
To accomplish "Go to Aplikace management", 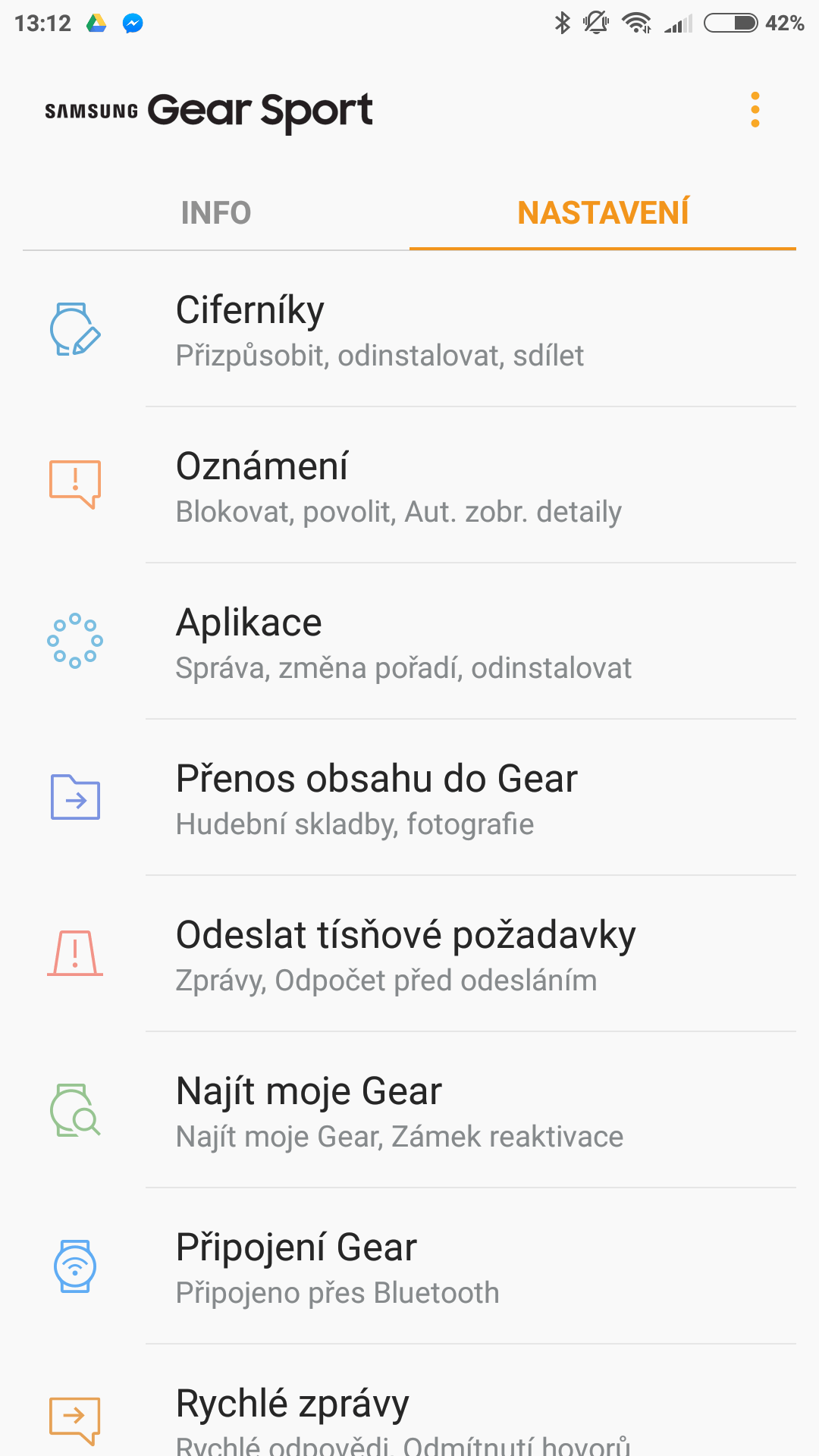I will coord(409,642).
